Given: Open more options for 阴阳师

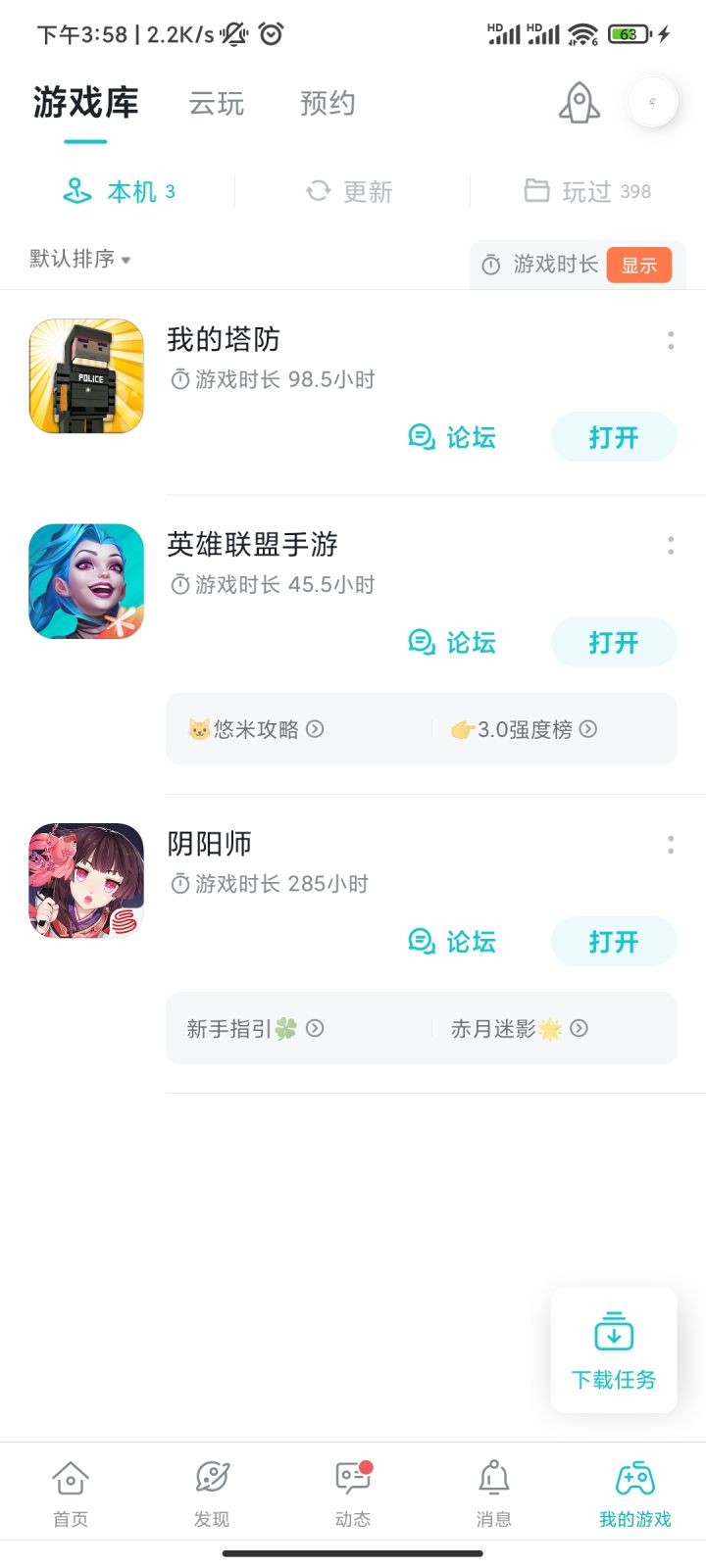Looking at the screenshot, I should (671, 845).
